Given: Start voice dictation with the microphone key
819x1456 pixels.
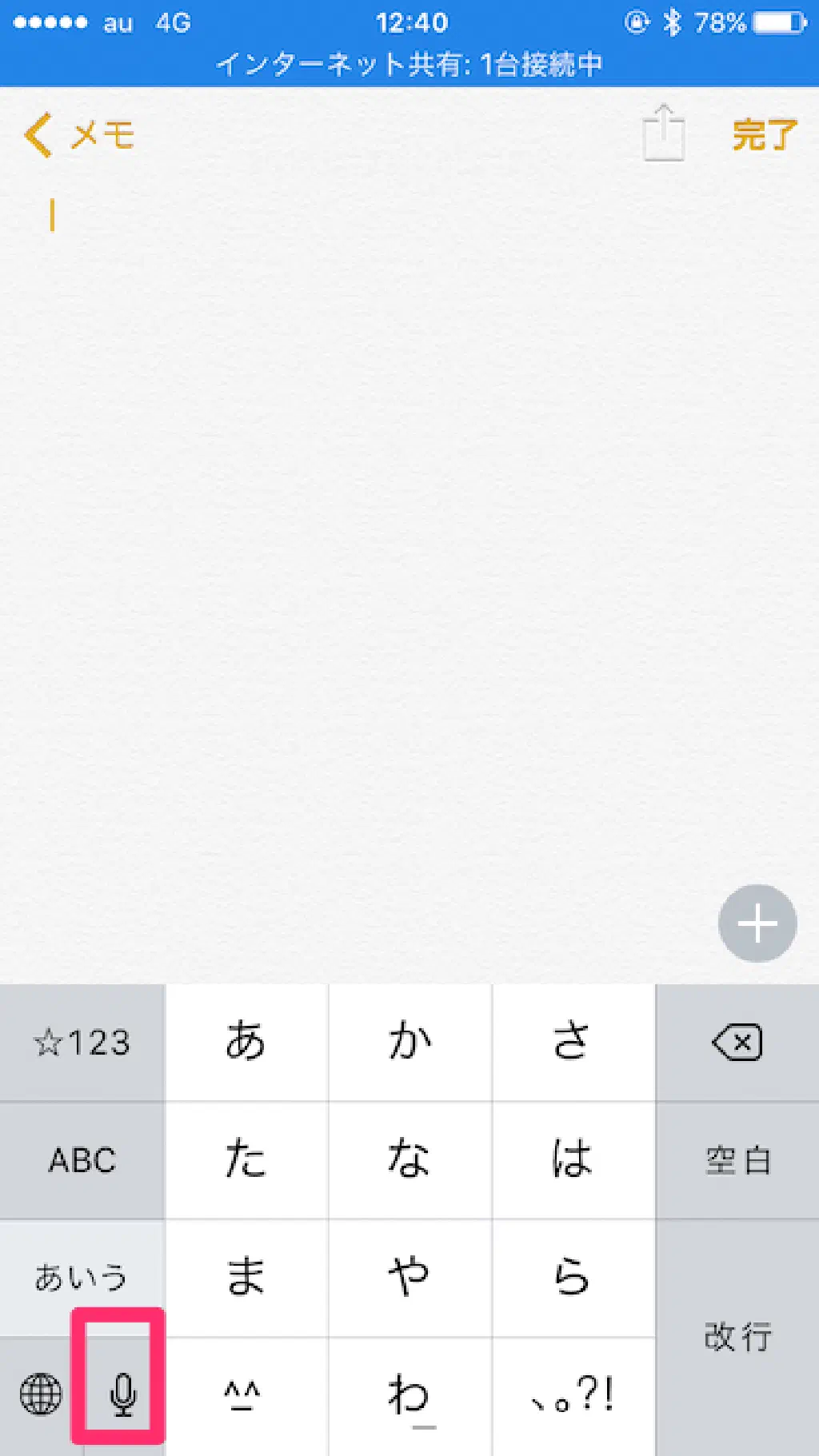Looking at the screenshot, I should (x=122, y=1394).
